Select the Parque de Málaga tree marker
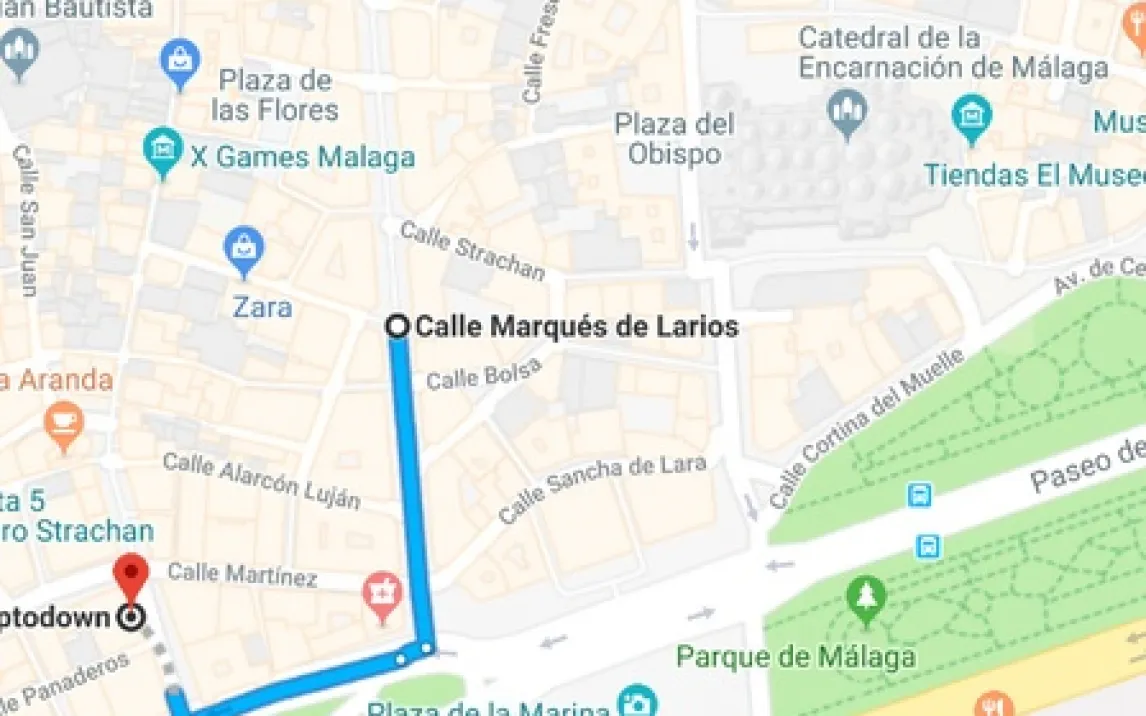 (x=866, y=598)
